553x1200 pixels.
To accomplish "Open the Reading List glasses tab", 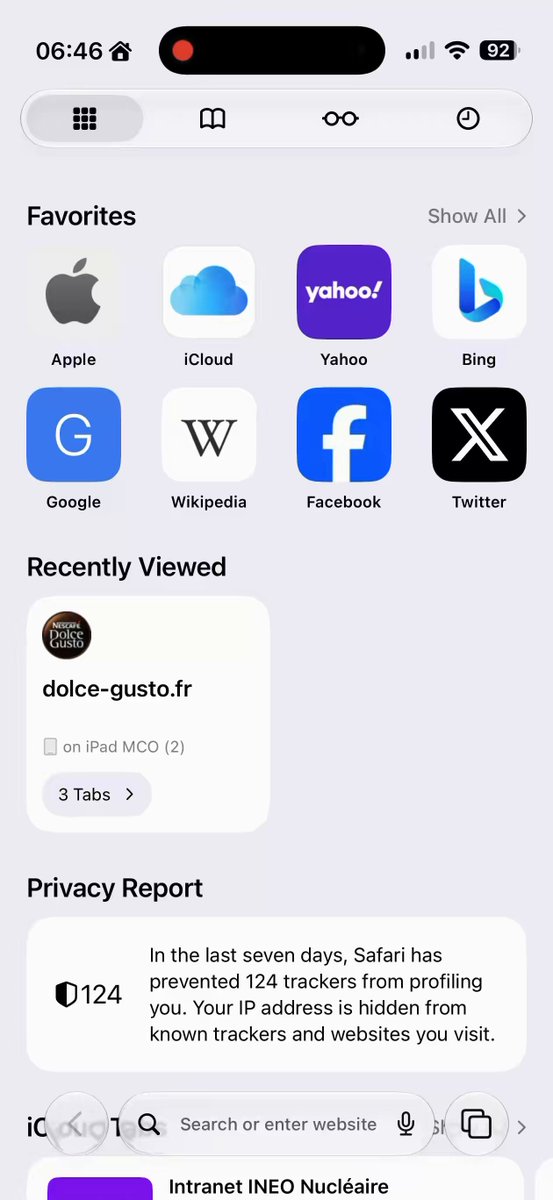I will pos(340,119).
